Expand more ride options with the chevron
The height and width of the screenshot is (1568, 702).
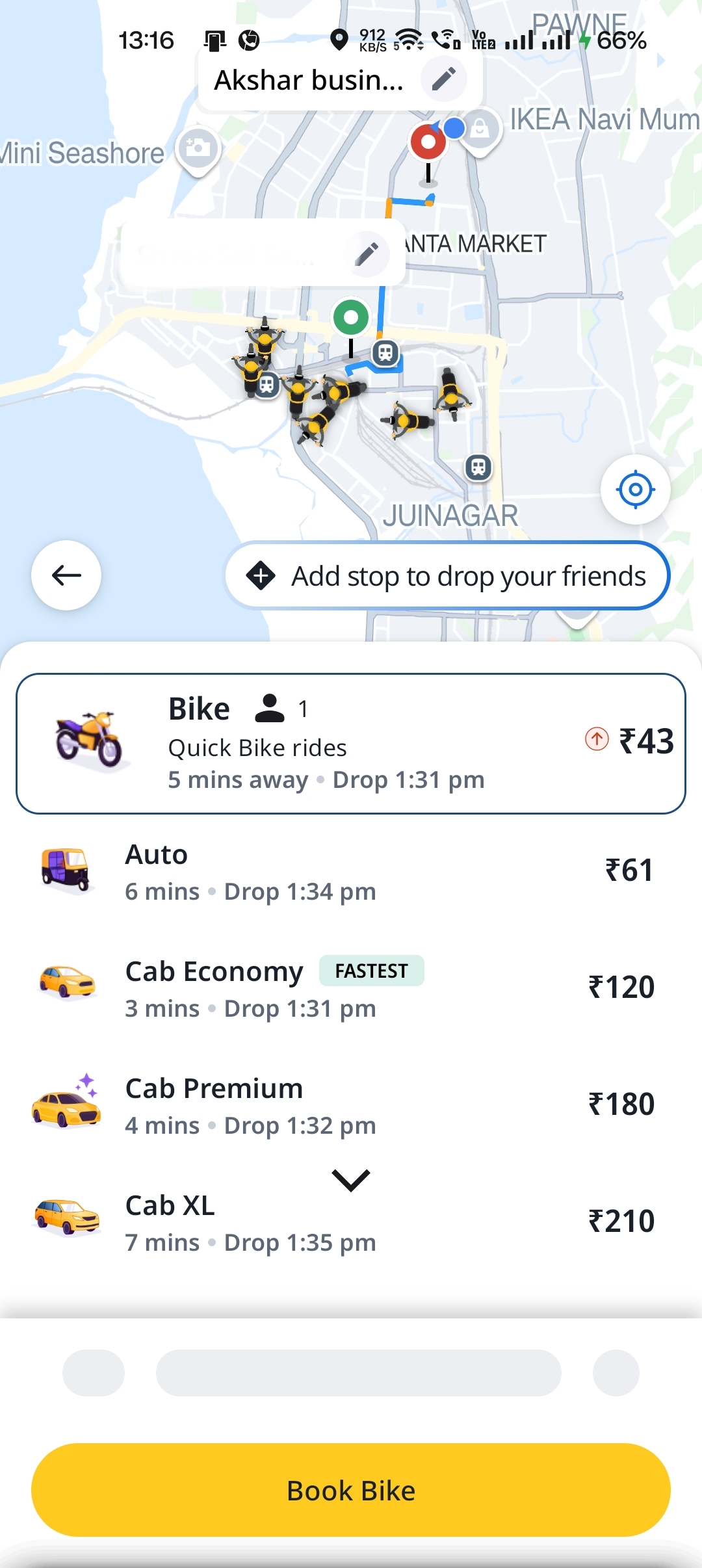(351, 1180)
